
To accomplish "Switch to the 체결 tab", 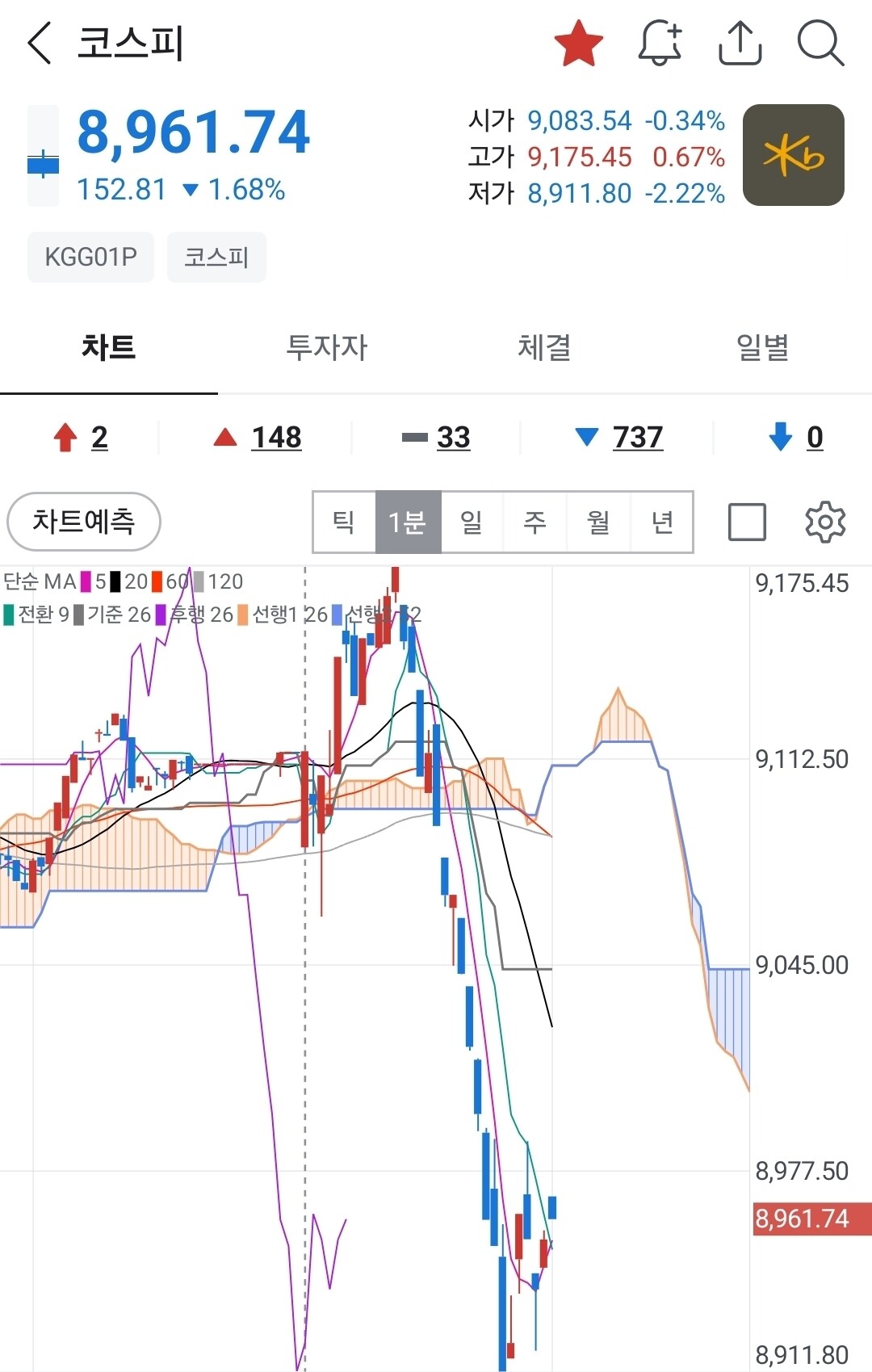I will (x=545, y=348).
